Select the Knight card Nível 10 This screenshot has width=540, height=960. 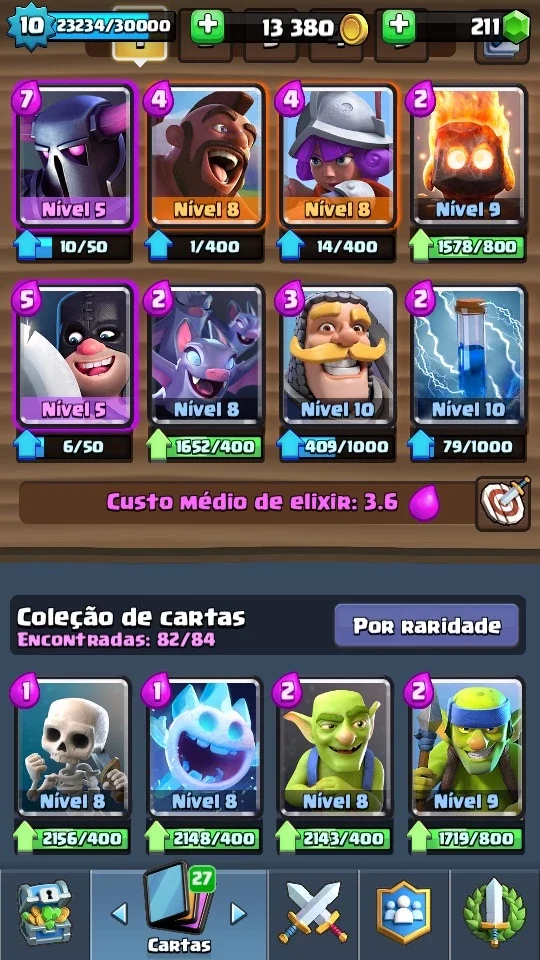tap(338, 355)
